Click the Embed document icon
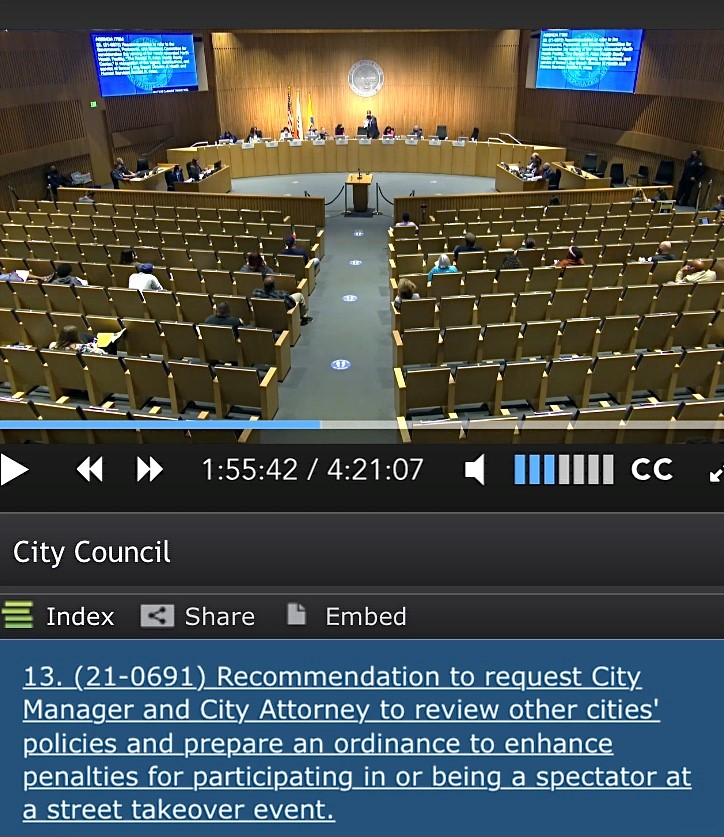 [296, 616]
